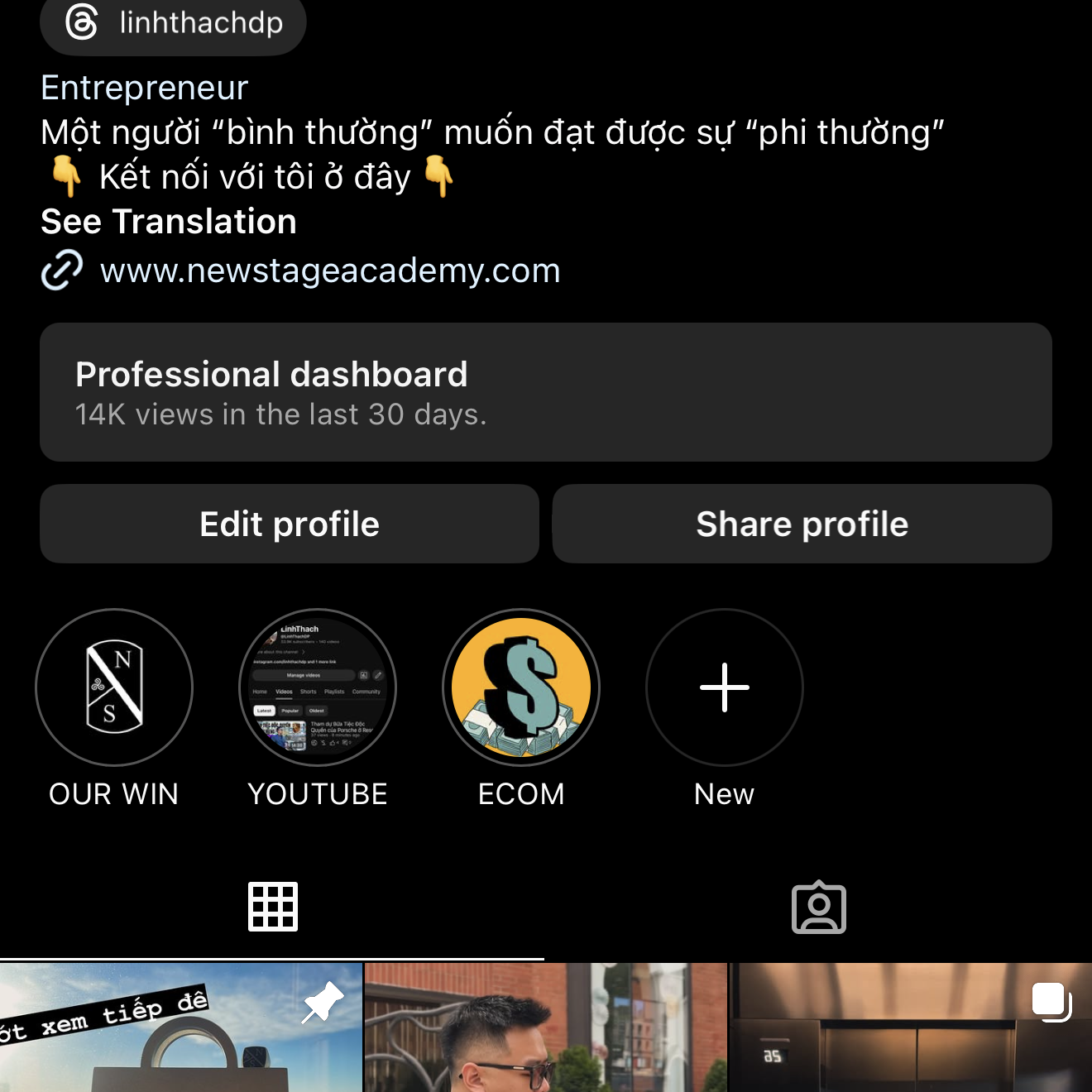
Task: Tap the Share profile button
Action: tap(802, 524)
